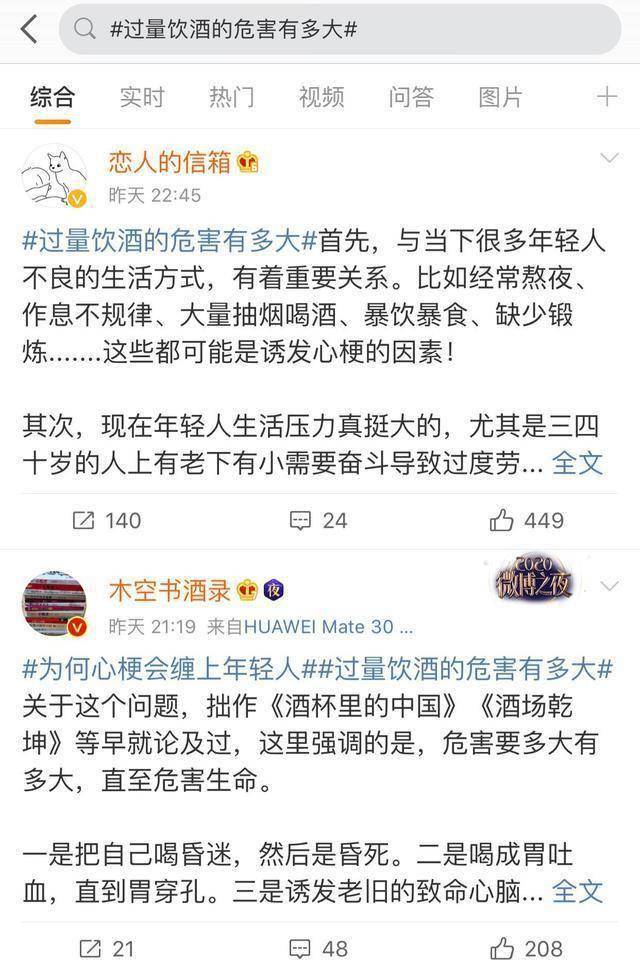Open the 24 comments on 恋人的信箱's post
640x968 pixels.
(318, 520)
